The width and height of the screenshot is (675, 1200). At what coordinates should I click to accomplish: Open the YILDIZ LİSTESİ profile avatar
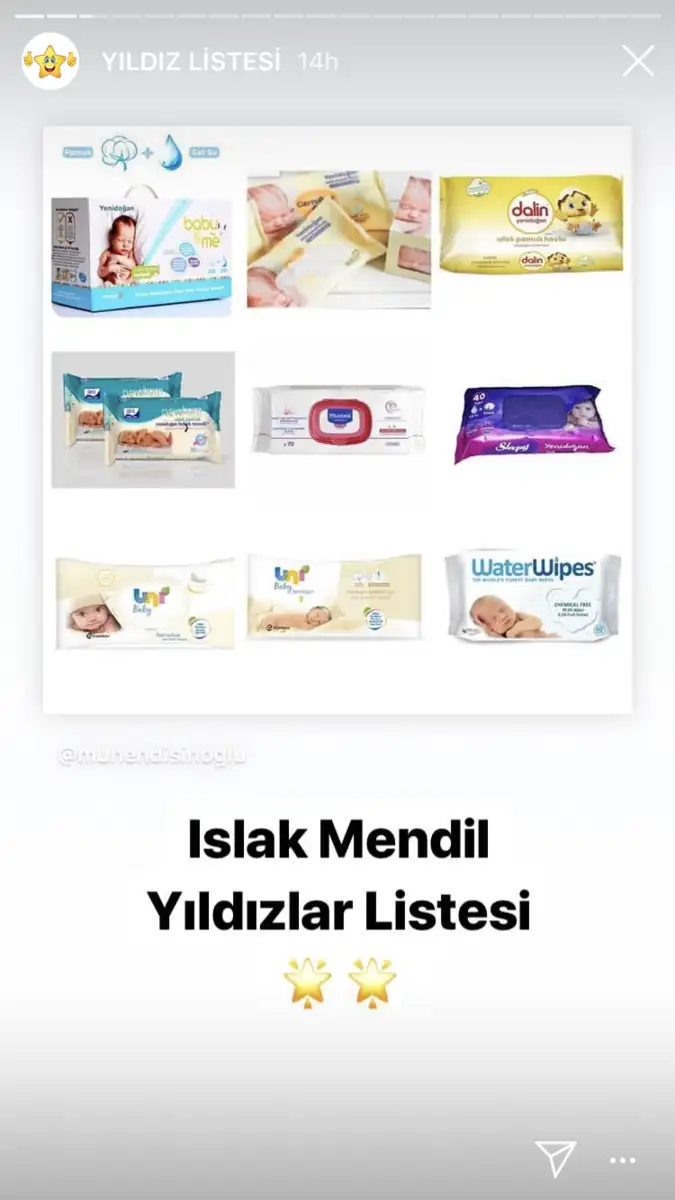click(50, 61)
